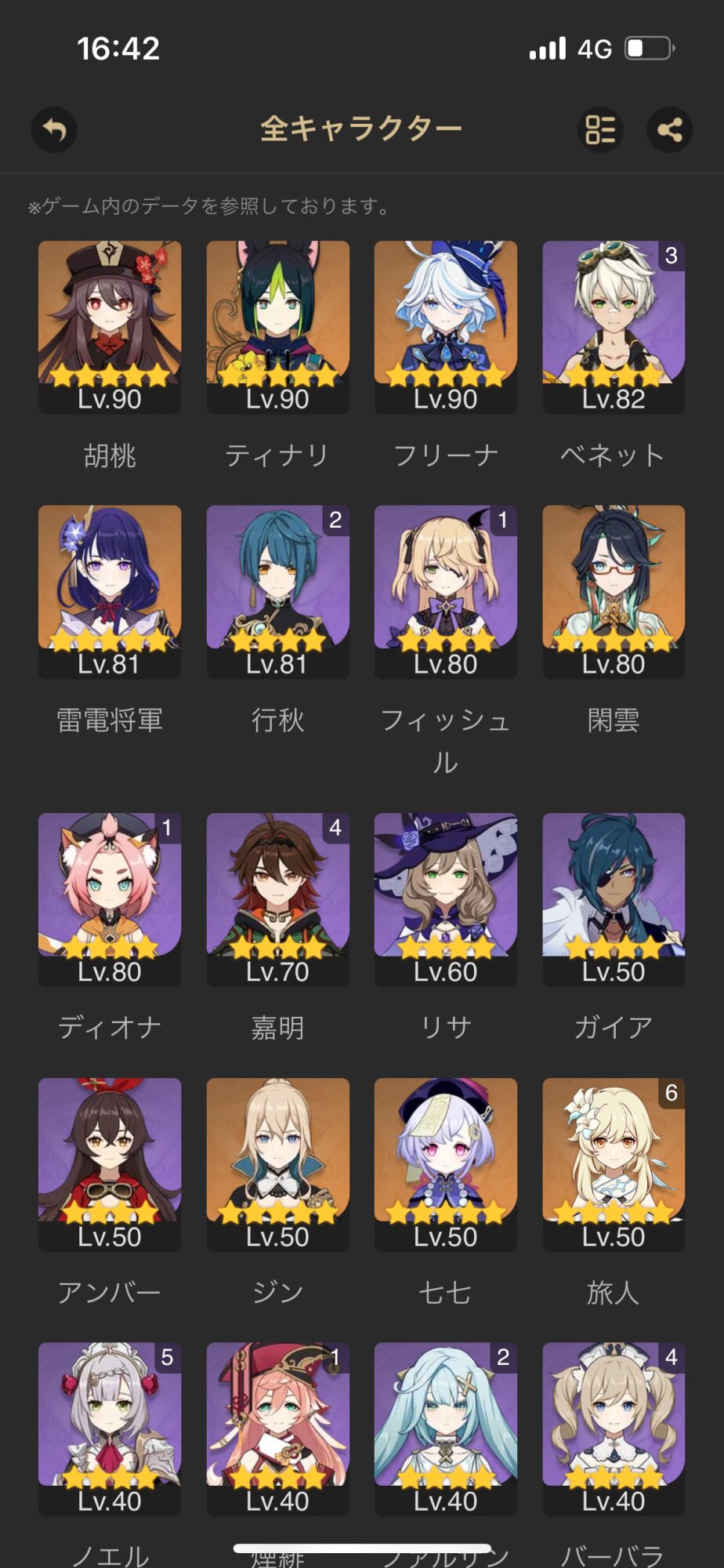Screen dimensions: 724x1568
Task: Select the フィッシュル character tile
Action: coord(446,592)
